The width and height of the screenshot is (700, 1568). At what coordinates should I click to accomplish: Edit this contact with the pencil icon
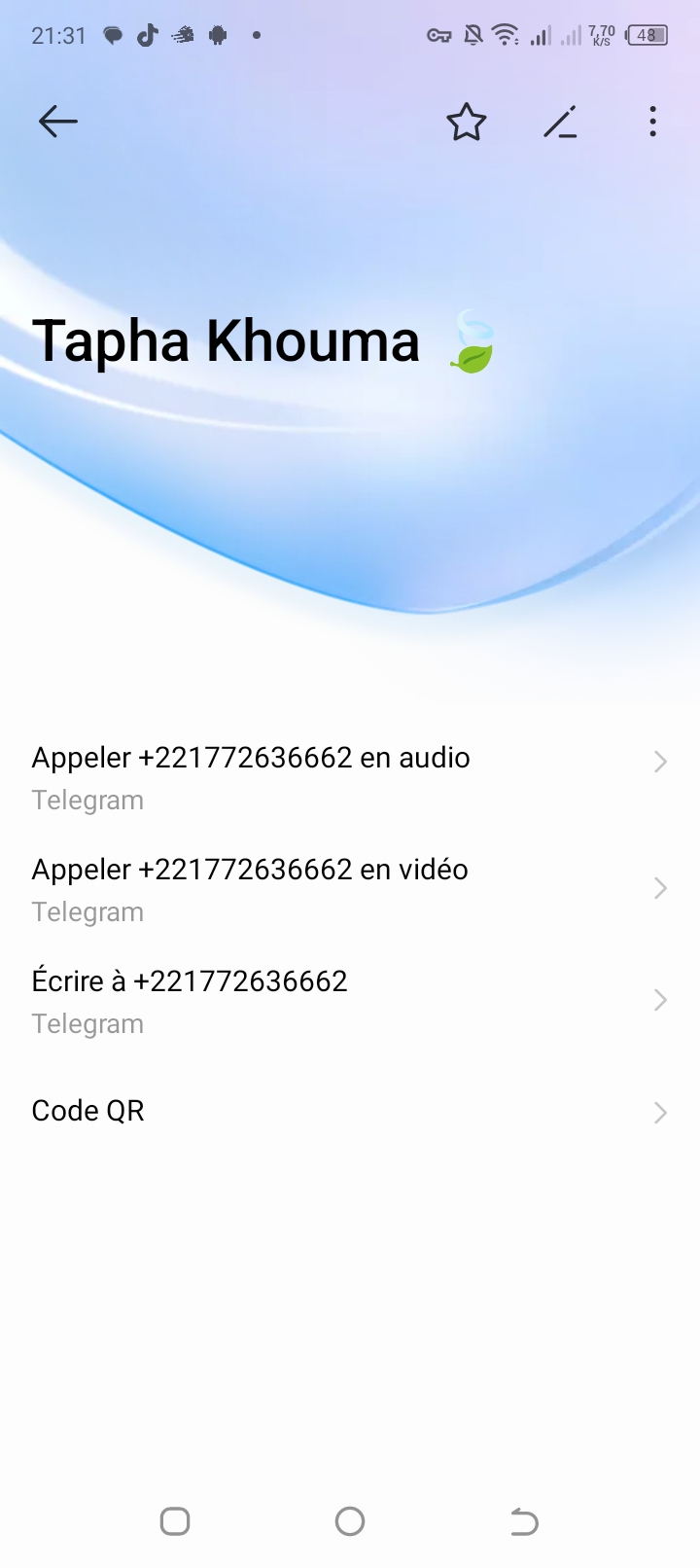click(560, 122)
